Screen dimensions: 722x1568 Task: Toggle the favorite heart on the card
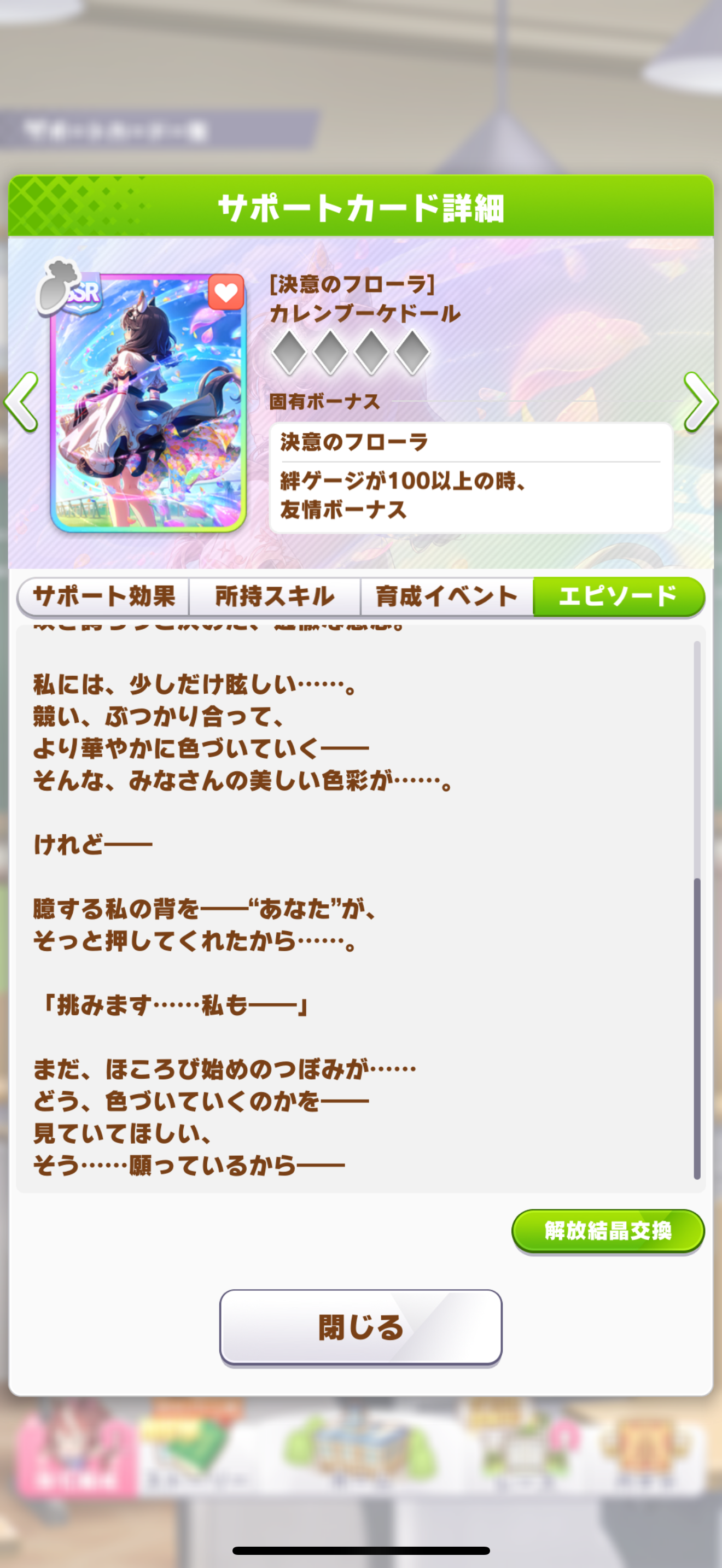226,293
